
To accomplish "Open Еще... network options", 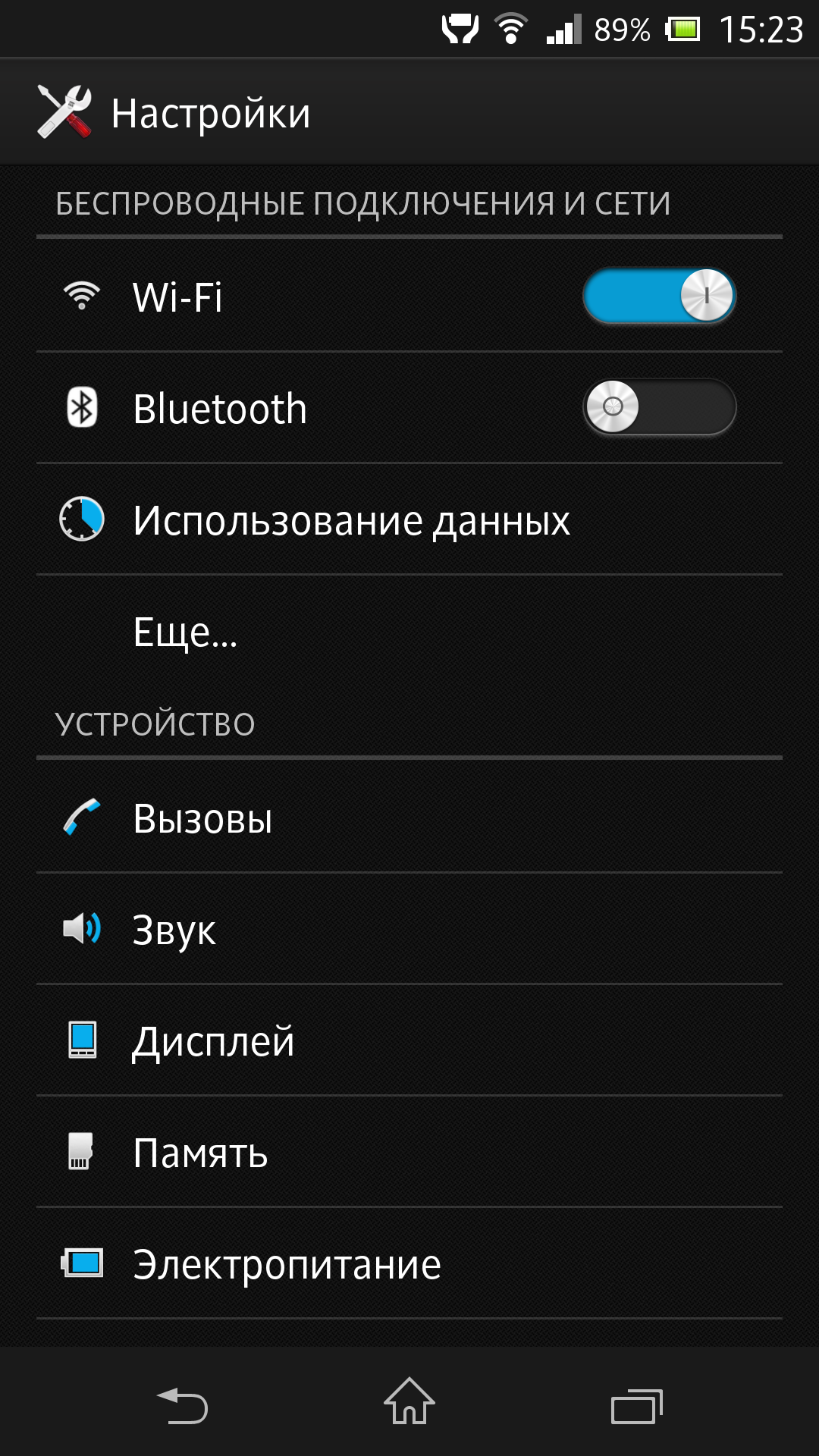I will [x=409, y=631].
